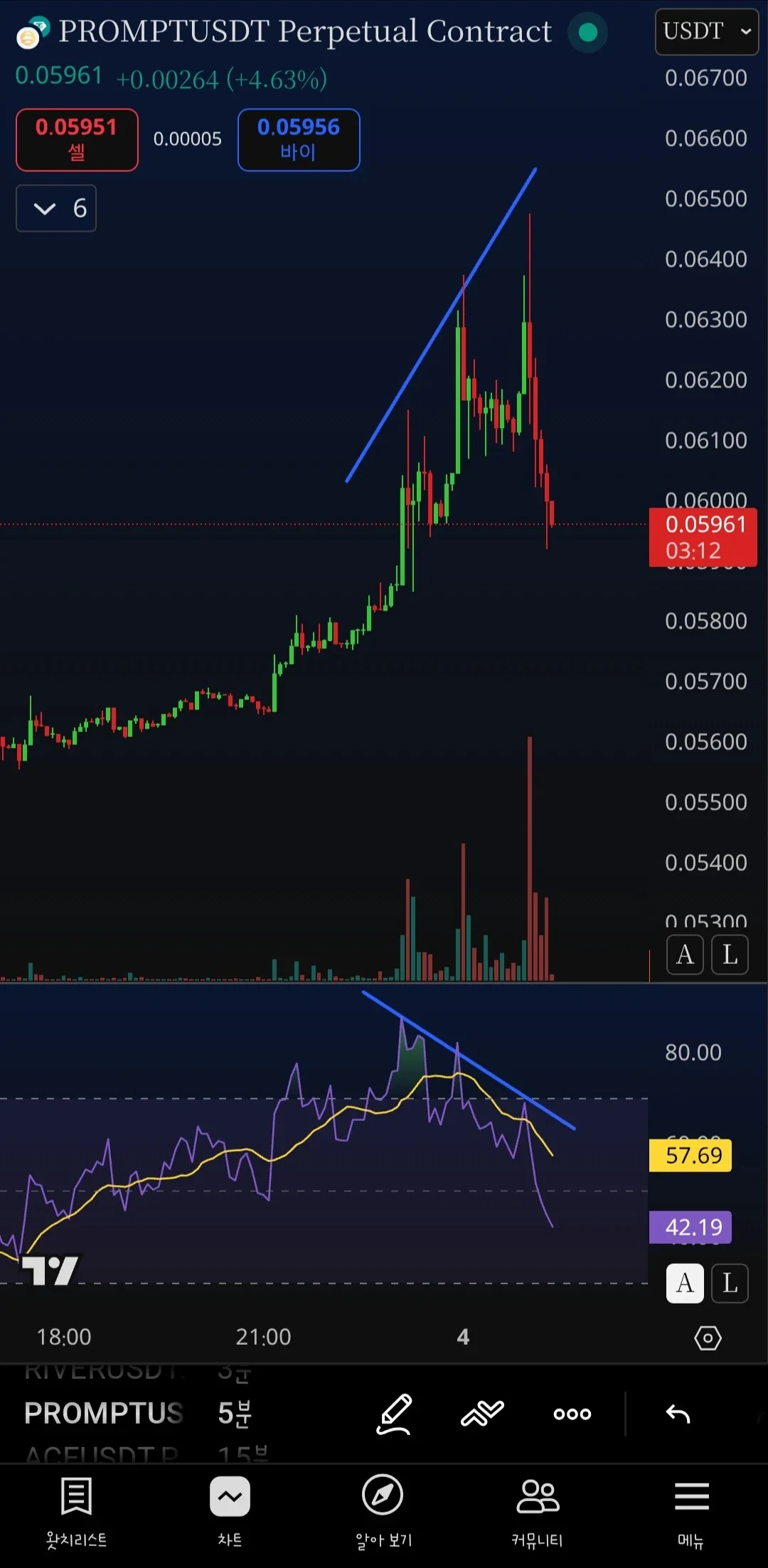768x1568 pixels.
Task: Enable logarithmic scale via the L button
Action: click(730, 955)
